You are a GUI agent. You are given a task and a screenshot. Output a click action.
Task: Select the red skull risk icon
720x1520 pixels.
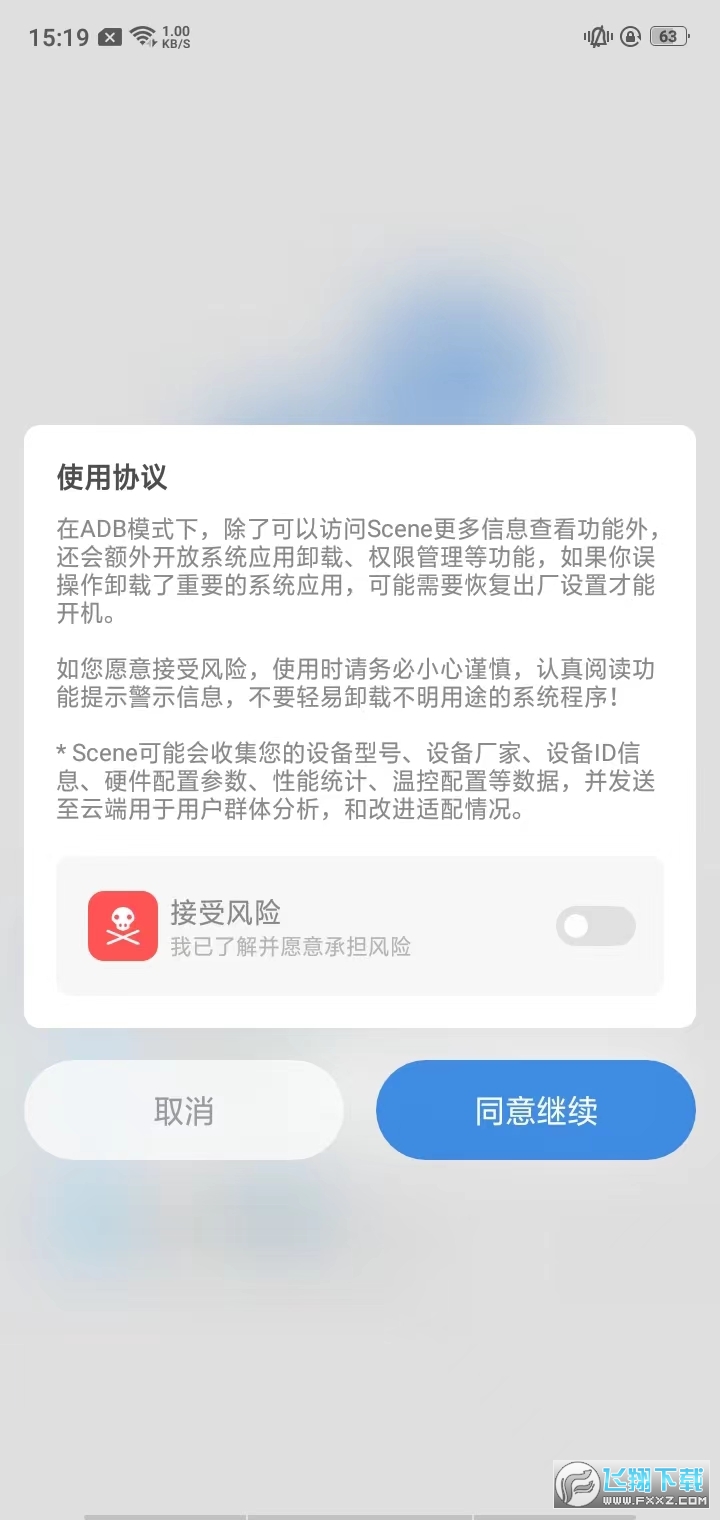122,926
